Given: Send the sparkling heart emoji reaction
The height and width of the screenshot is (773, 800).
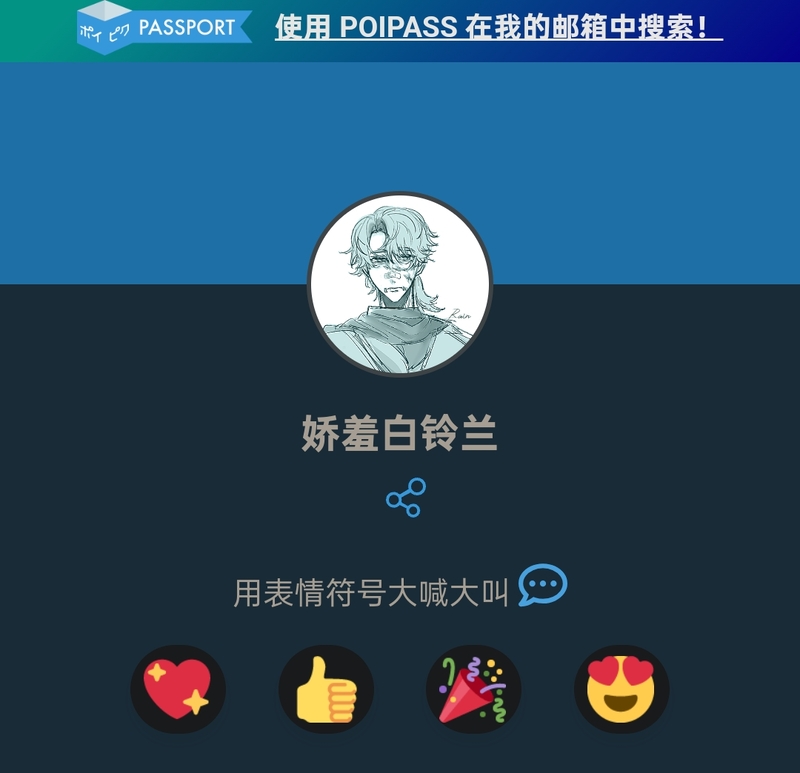Looking at the screenshot, I should [178, 689].
